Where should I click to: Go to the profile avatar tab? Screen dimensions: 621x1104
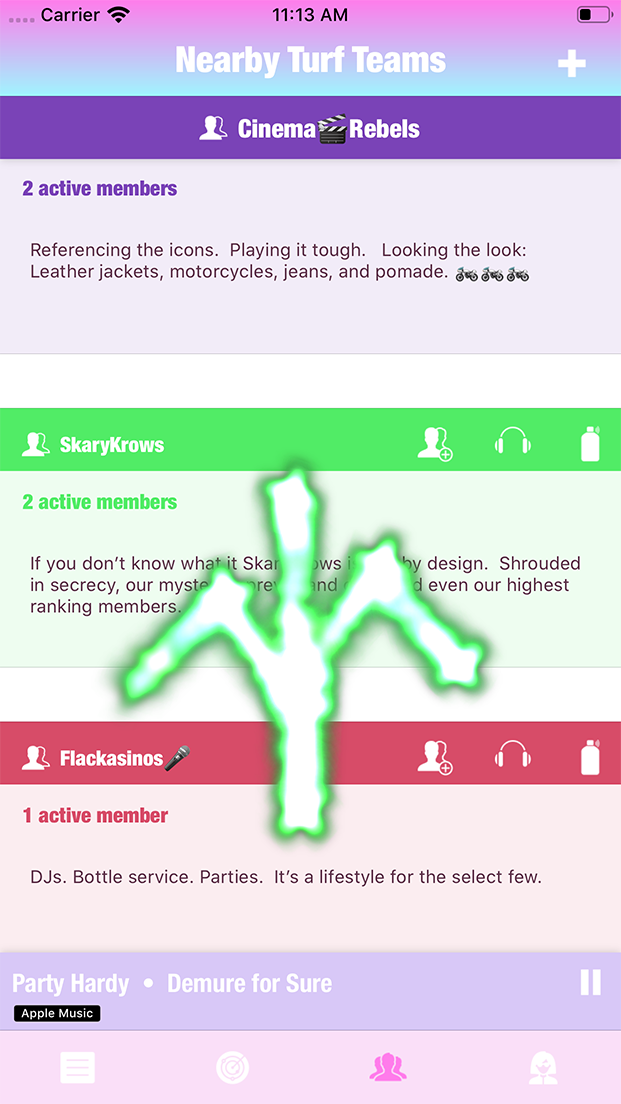click(543, 1067)
